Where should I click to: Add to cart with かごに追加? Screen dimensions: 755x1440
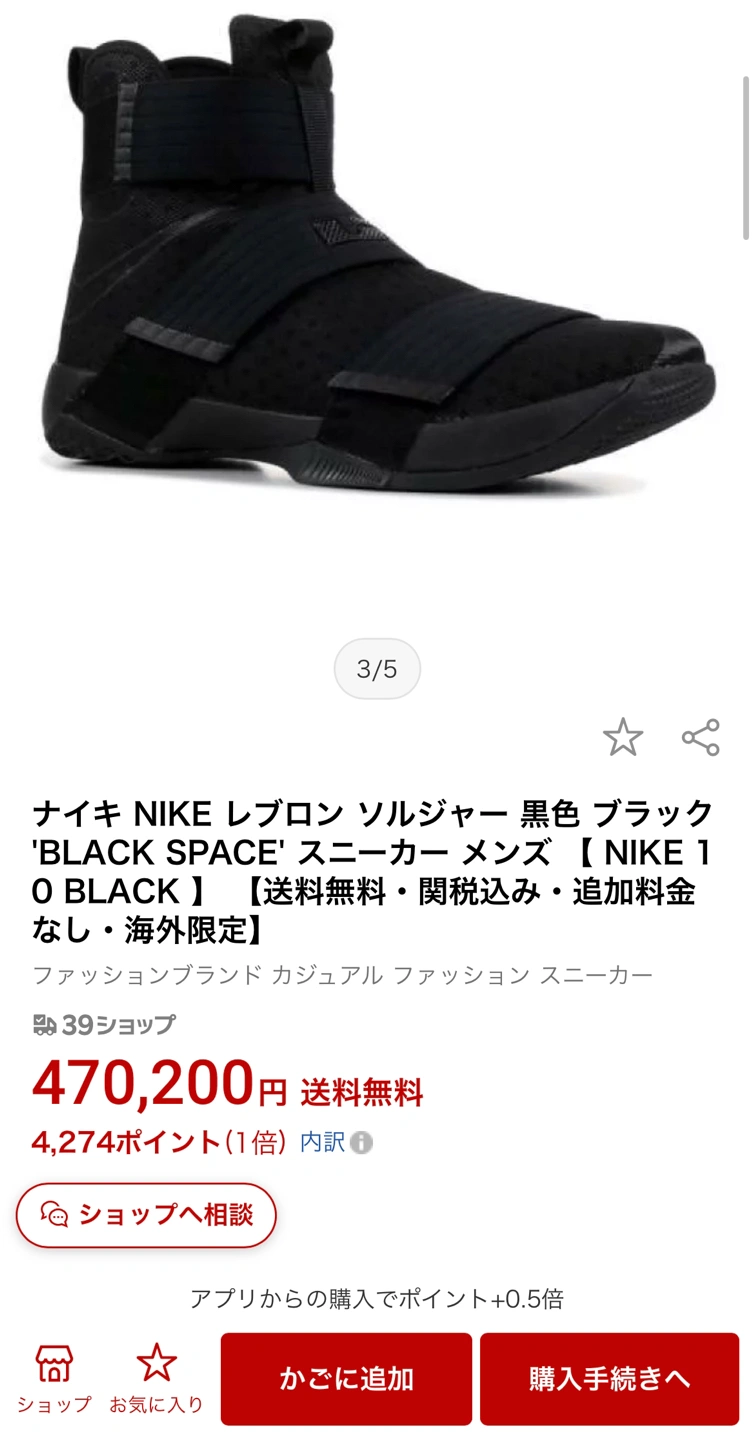pyautogui.click(x=346, y=1379)
